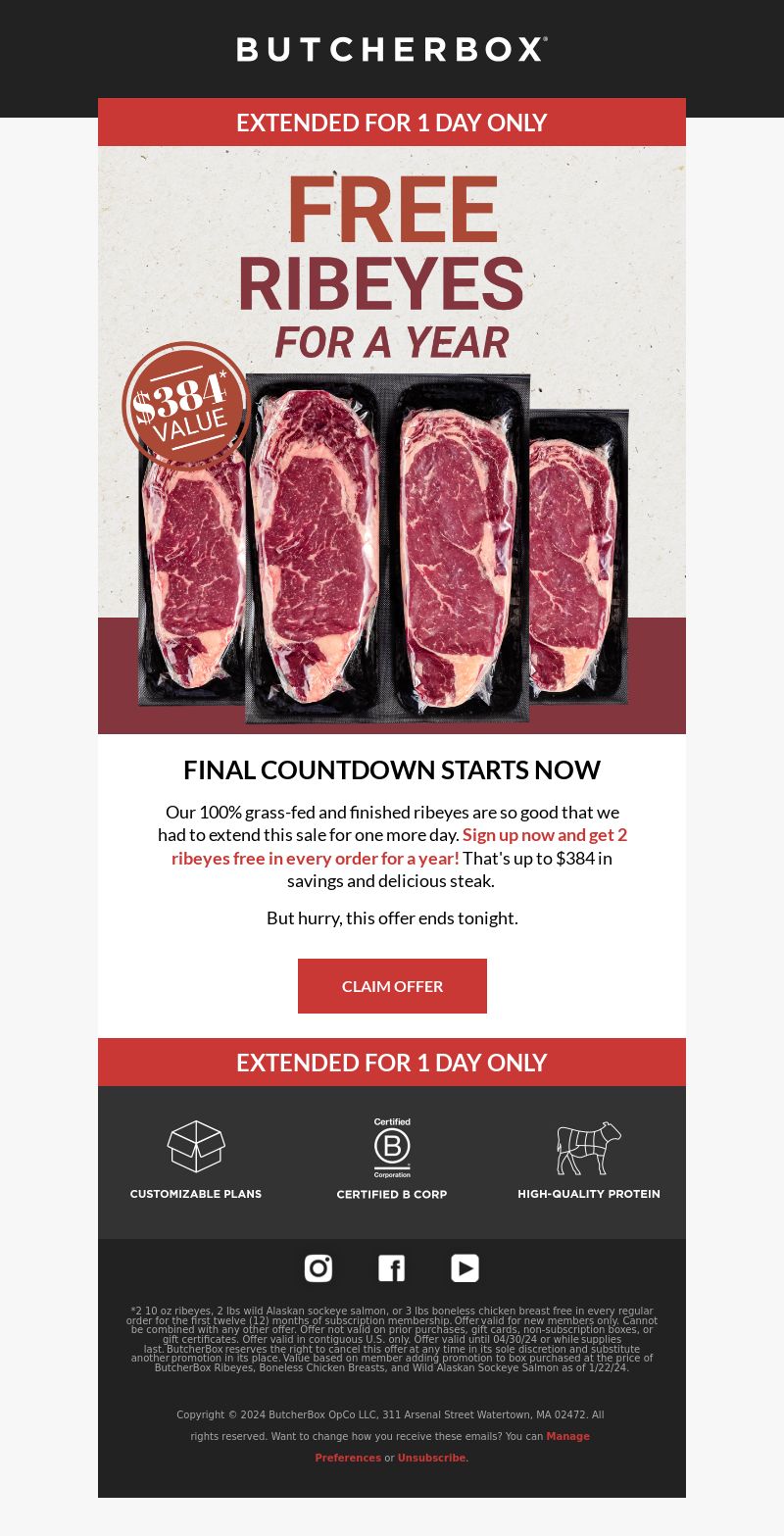Open ButcherBox's Instagram page
This screenshot has height=1536, width=784.
click(318, 1268)
